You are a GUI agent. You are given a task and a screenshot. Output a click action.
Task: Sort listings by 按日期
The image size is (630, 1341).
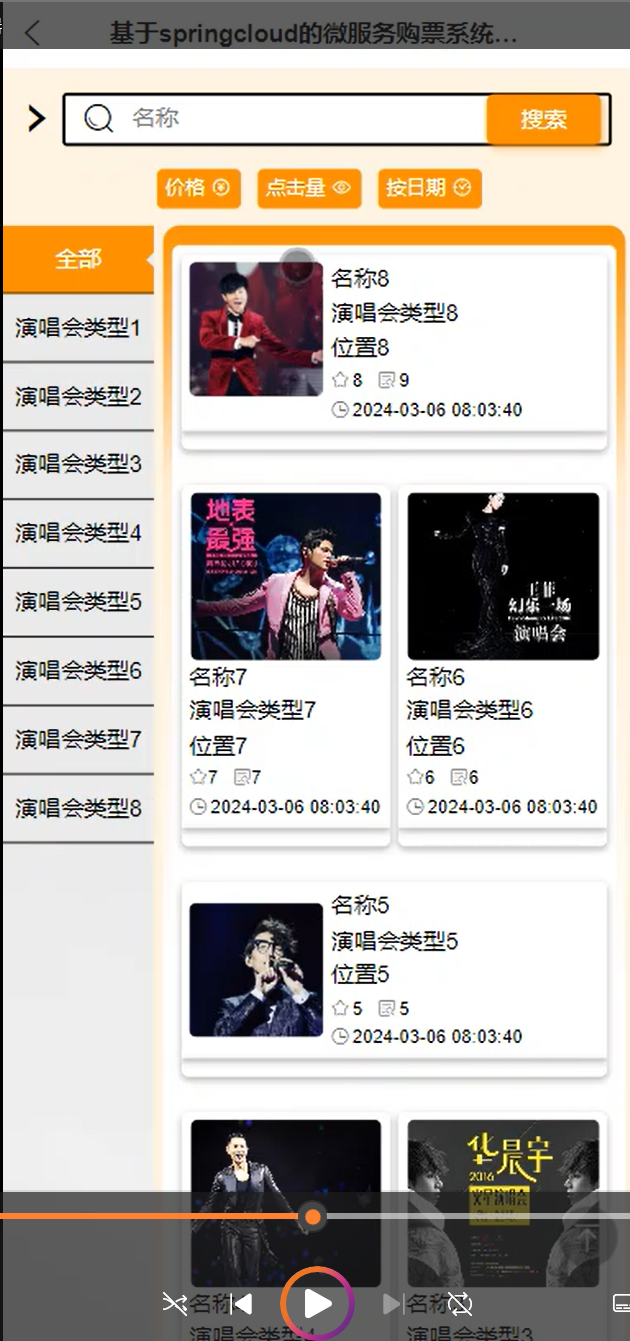[x=429, y=188]
